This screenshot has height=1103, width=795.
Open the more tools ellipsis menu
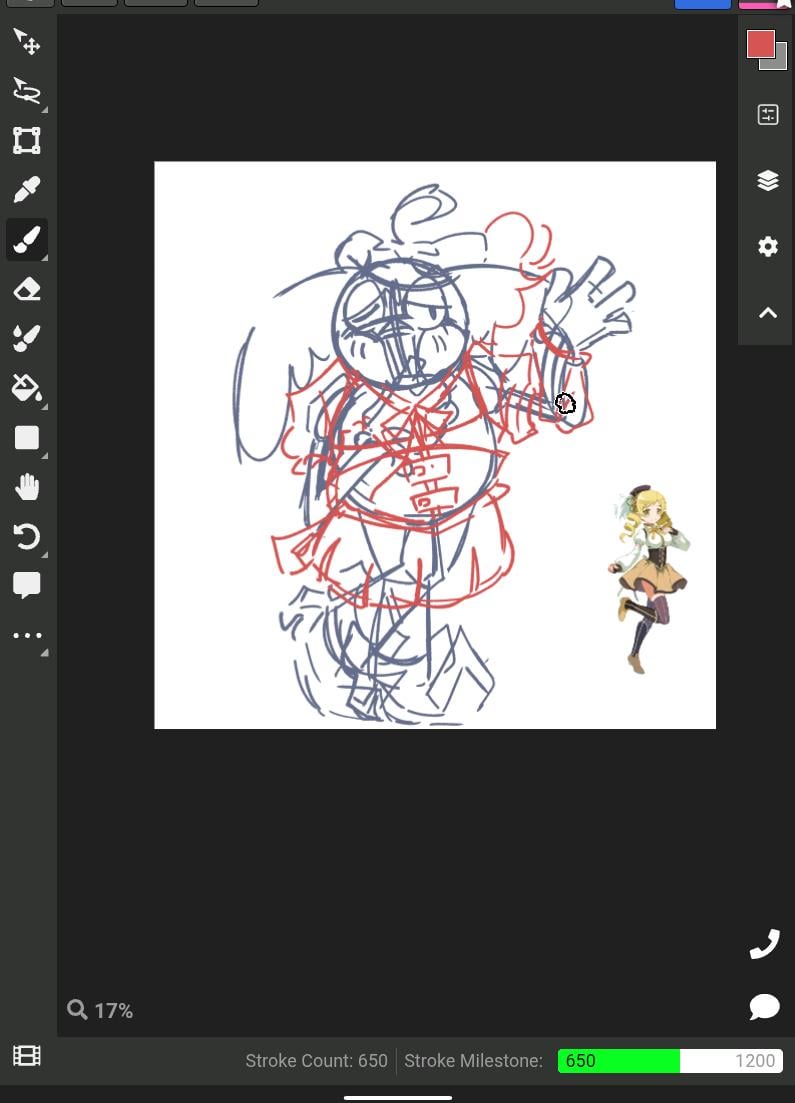(x=27, y=635)
